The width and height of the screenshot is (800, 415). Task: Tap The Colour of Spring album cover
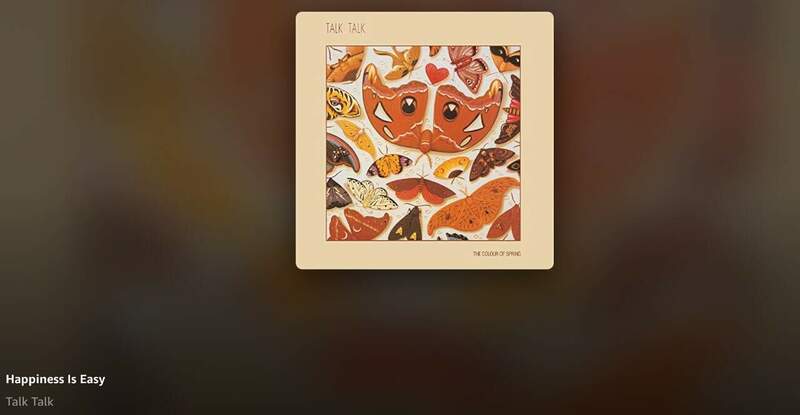pos(424,140)
